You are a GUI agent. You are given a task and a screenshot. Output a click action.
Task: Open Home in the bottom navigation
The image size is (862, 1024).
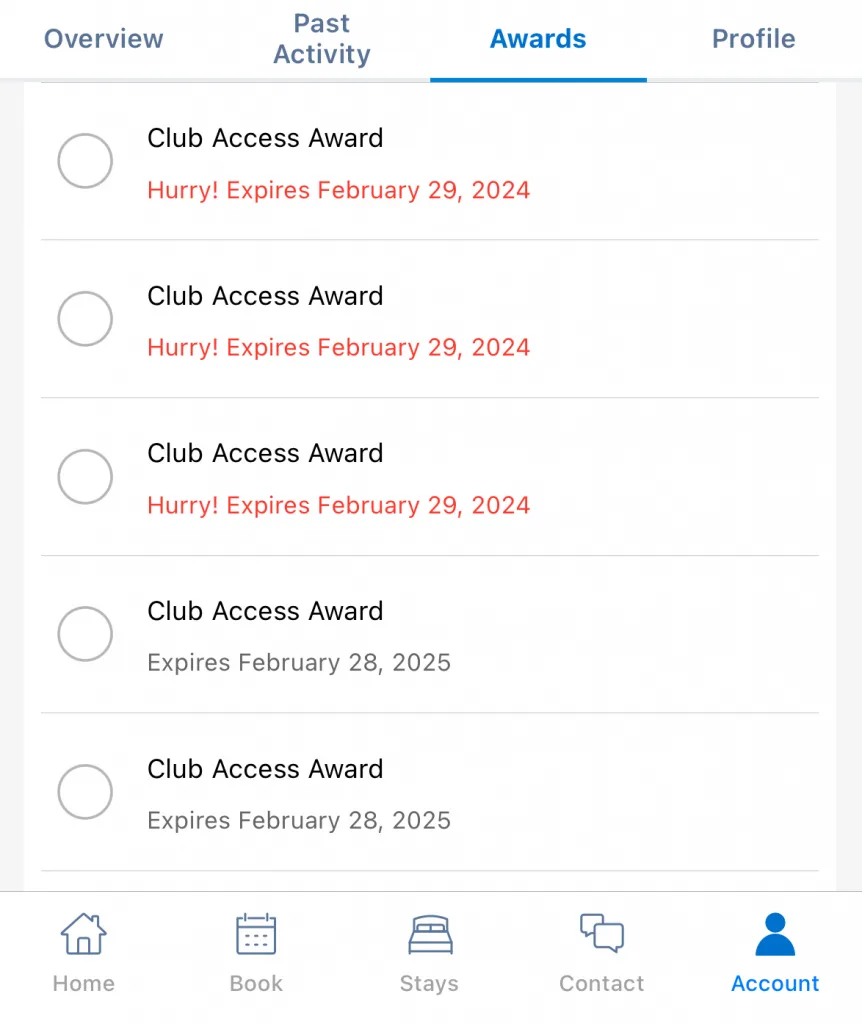pos(84,952)
